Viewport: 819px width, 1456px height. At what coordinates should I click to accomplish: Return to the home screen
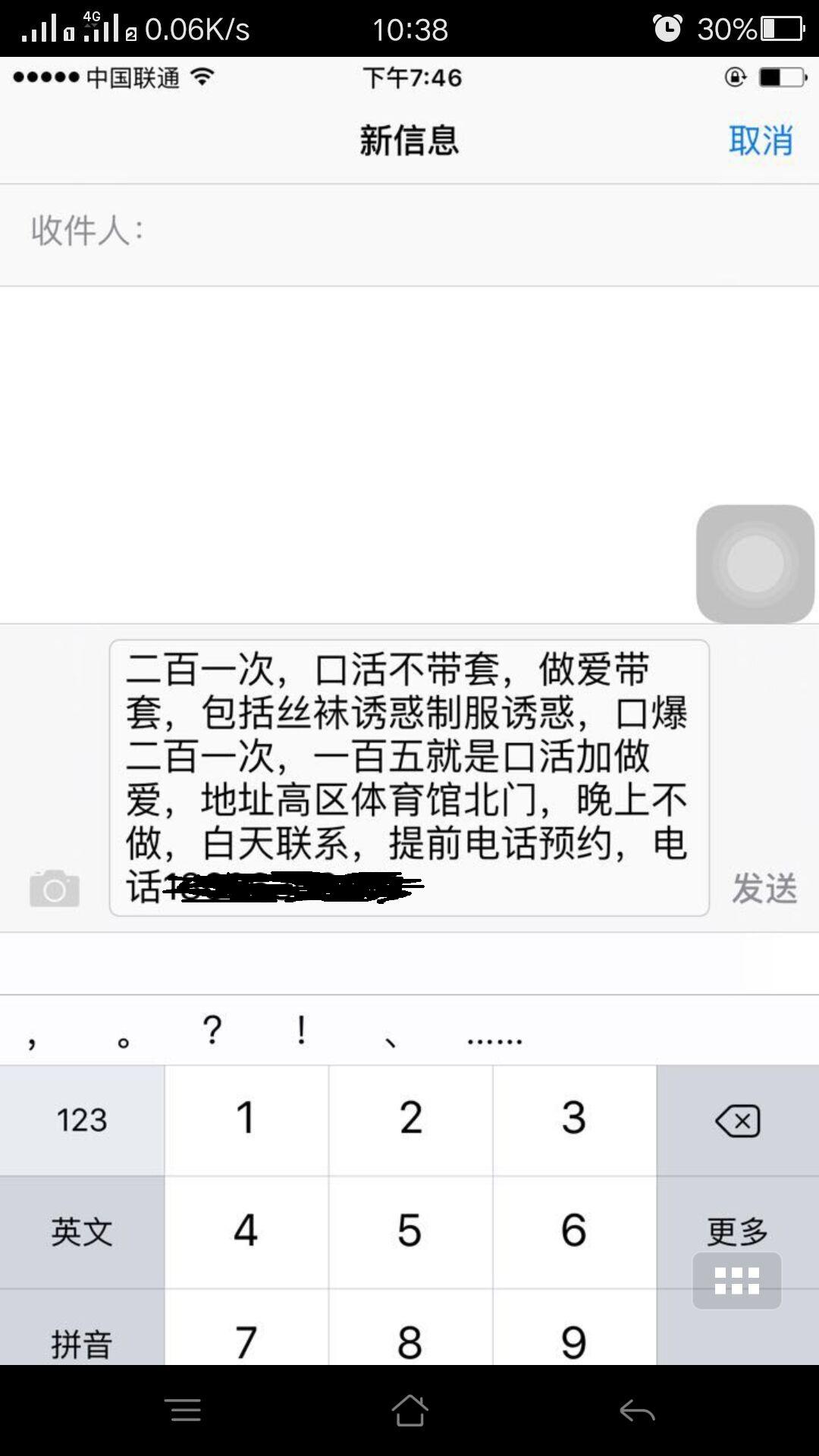tap(409, 1410)
